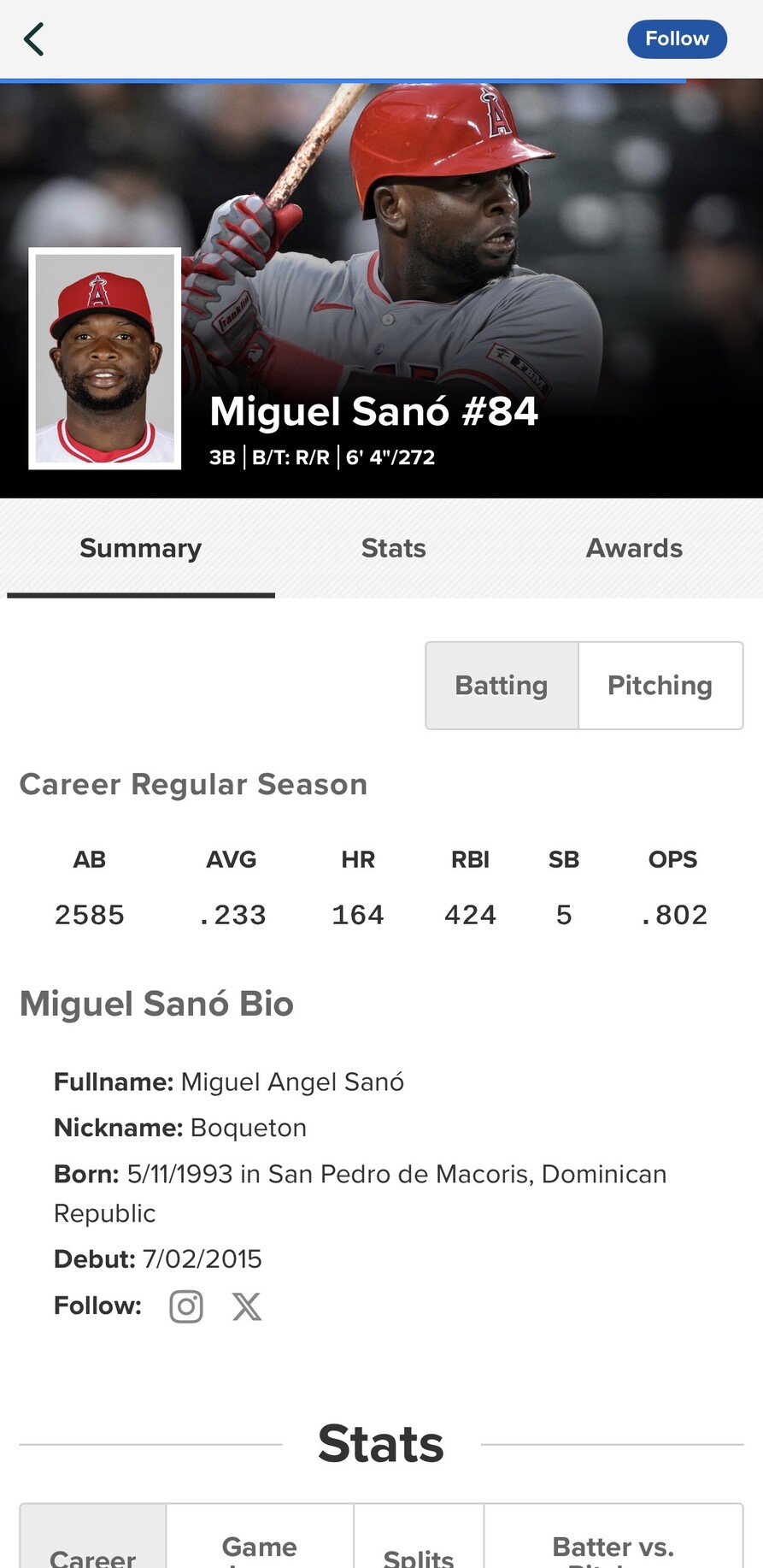The height and width of the screenshot is (1568, 763).
Task: Open the Awards tab
Action: coord(634,548)
